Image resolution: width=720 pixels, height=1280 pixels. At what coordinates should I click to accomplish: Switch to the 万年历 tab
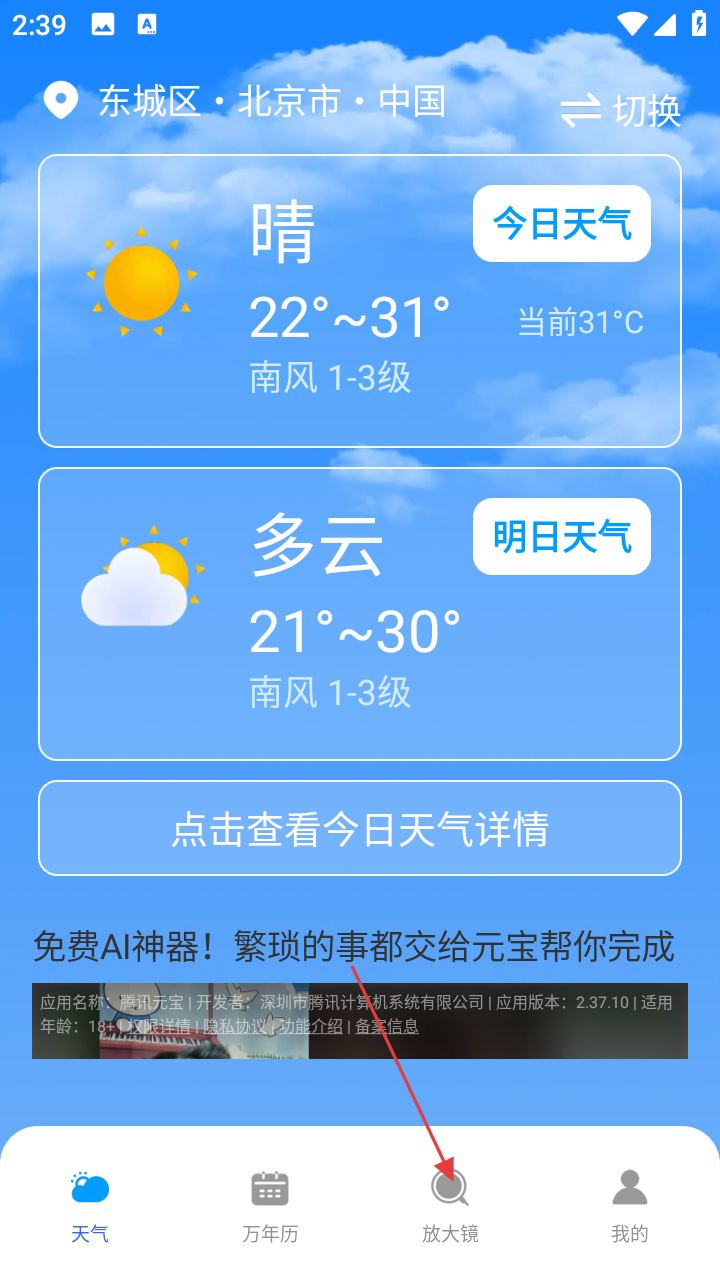click(270, 1206)
